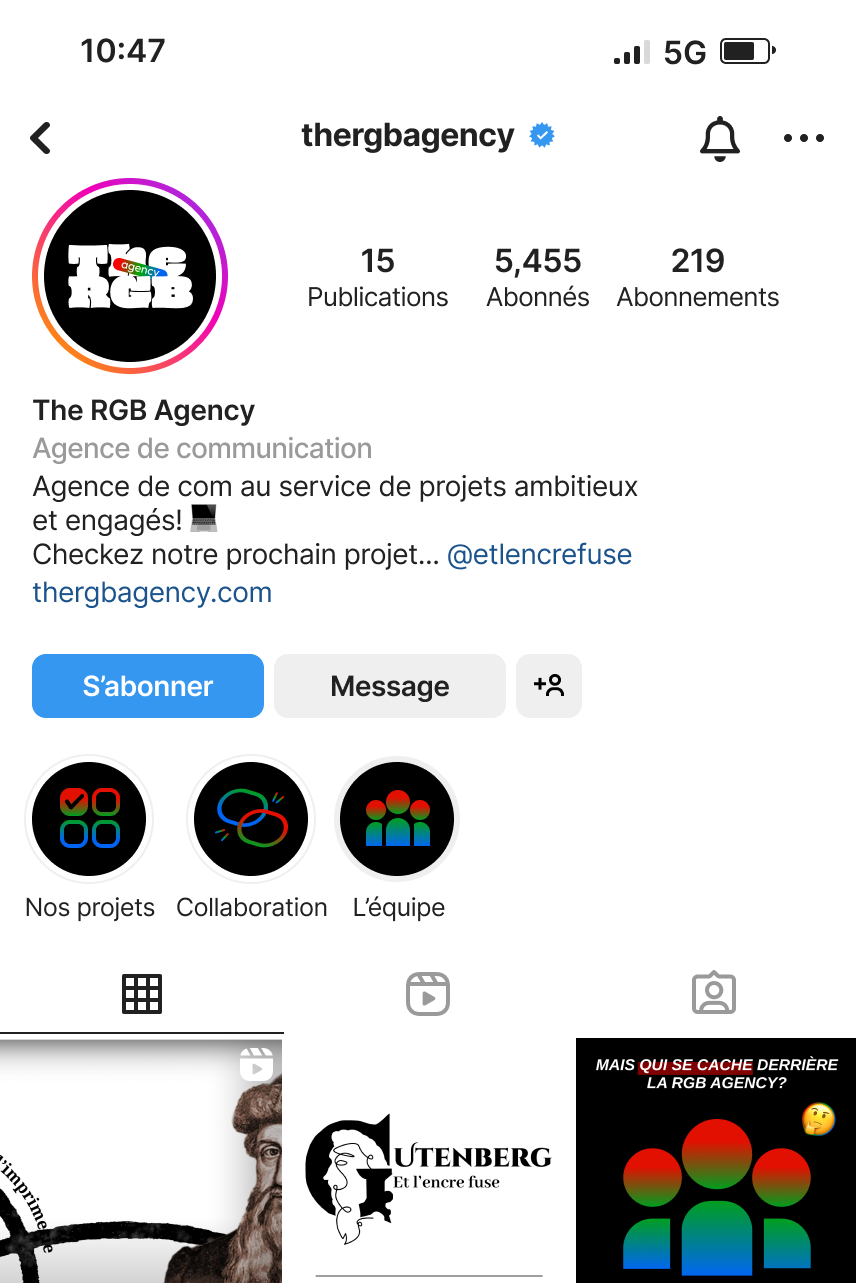Switch to the Reels tab
This screenshot has width=856, height=1283.
coord(428,994)
